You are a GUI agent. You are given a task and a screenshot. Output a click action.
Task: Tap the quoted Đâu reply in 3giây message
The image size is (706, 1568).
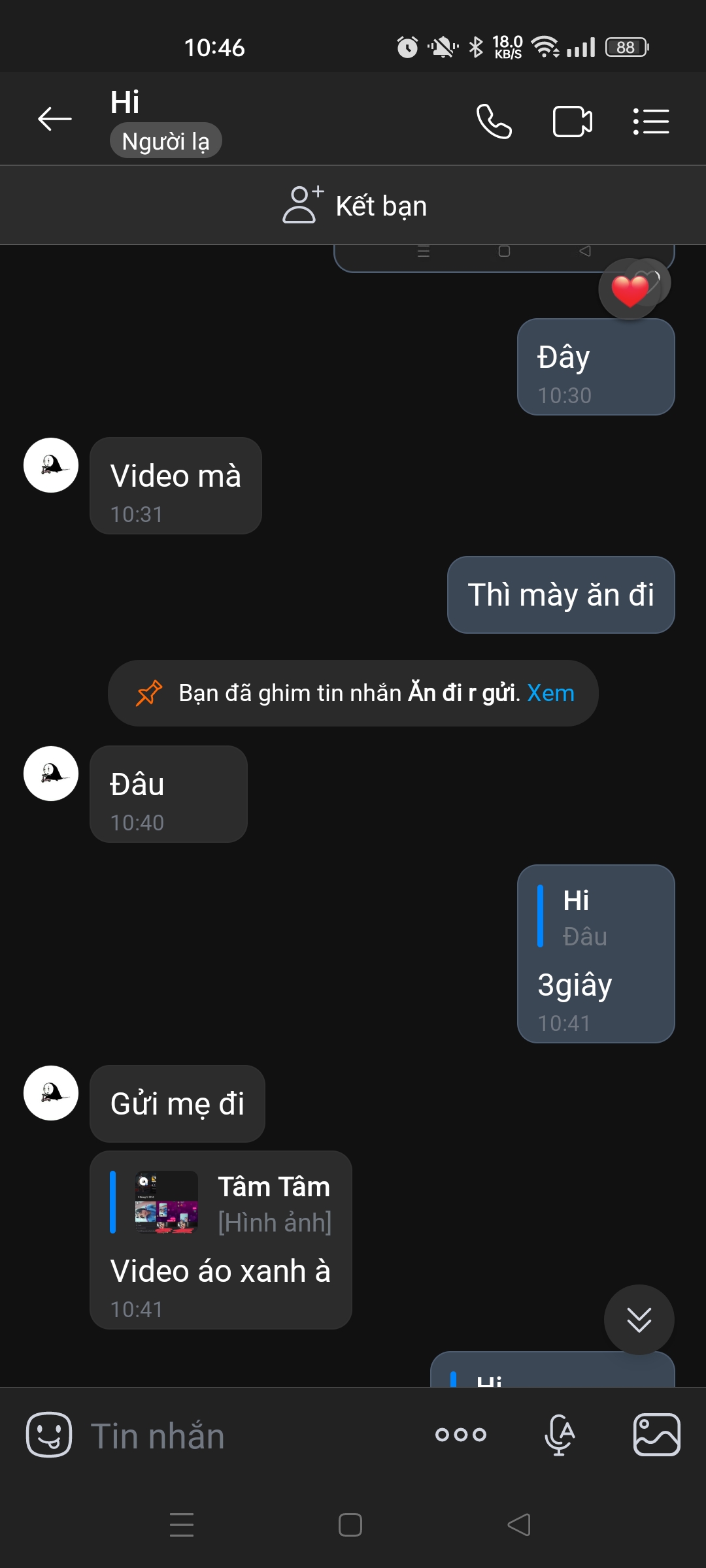click(585, 918)
